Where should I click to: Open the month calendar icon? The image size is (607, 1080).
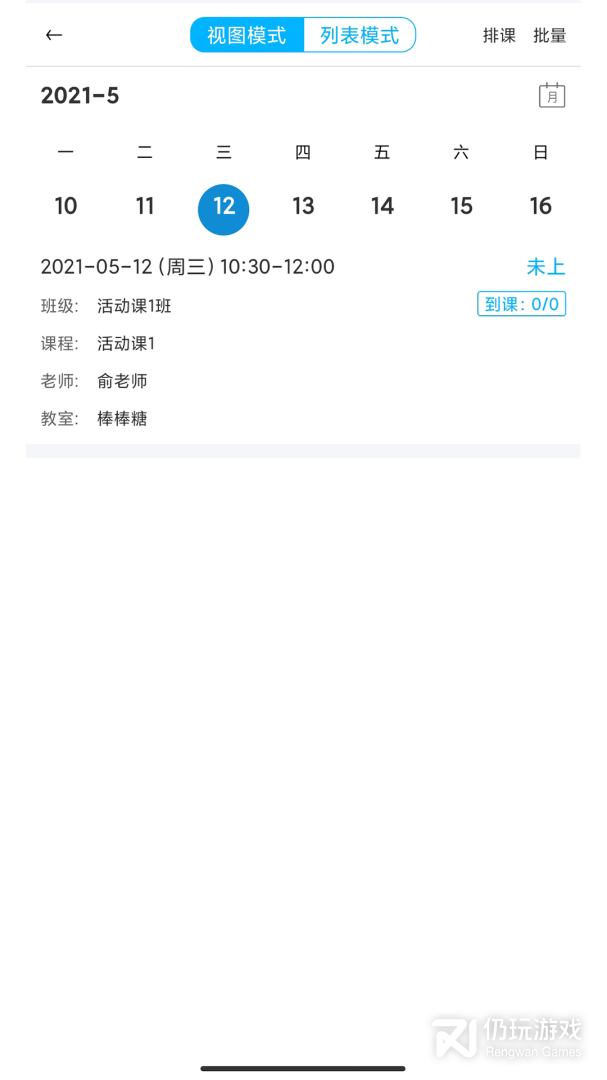tap(552, 95)
